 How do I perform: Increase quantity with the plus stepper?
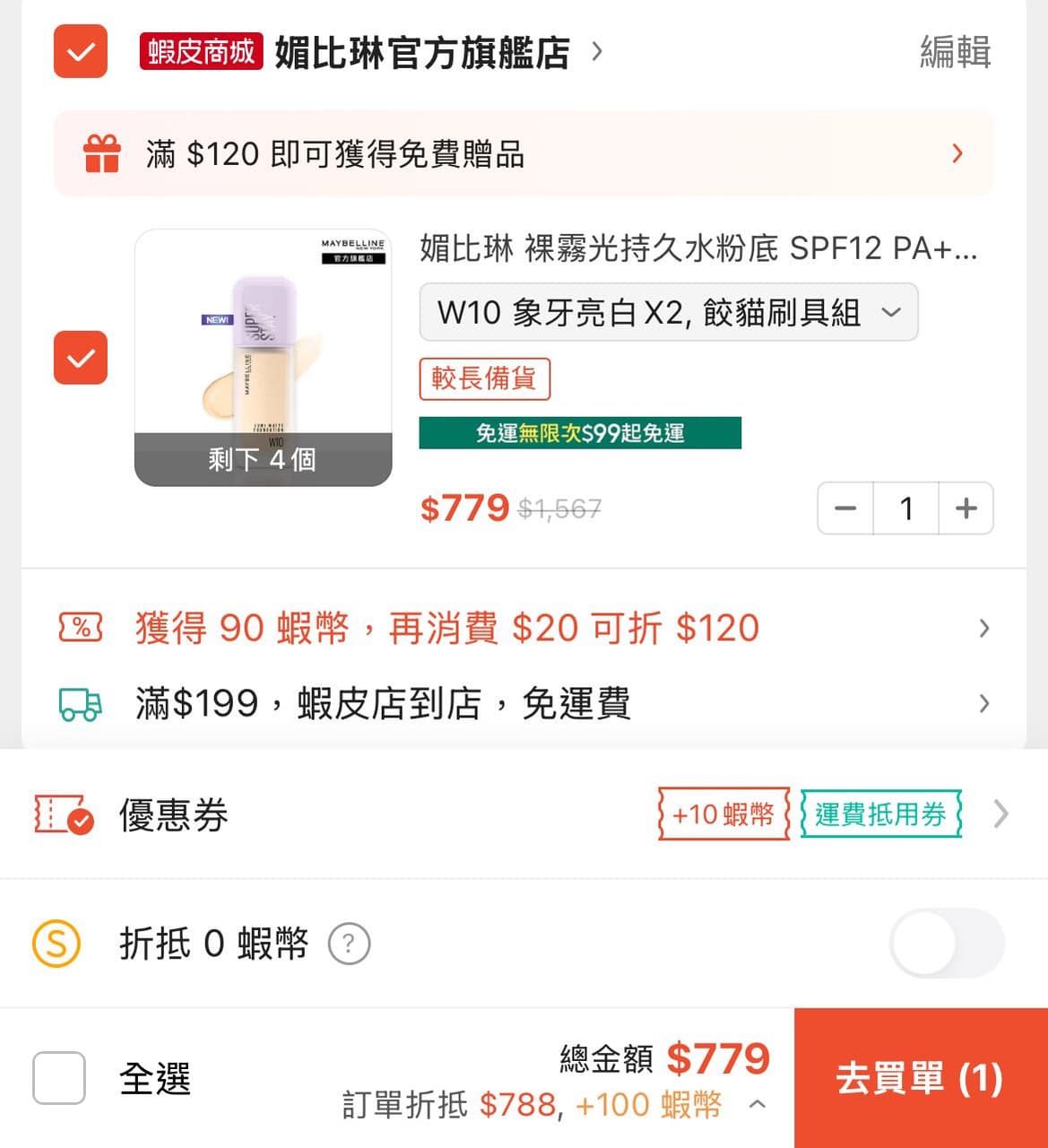point(966,508)
